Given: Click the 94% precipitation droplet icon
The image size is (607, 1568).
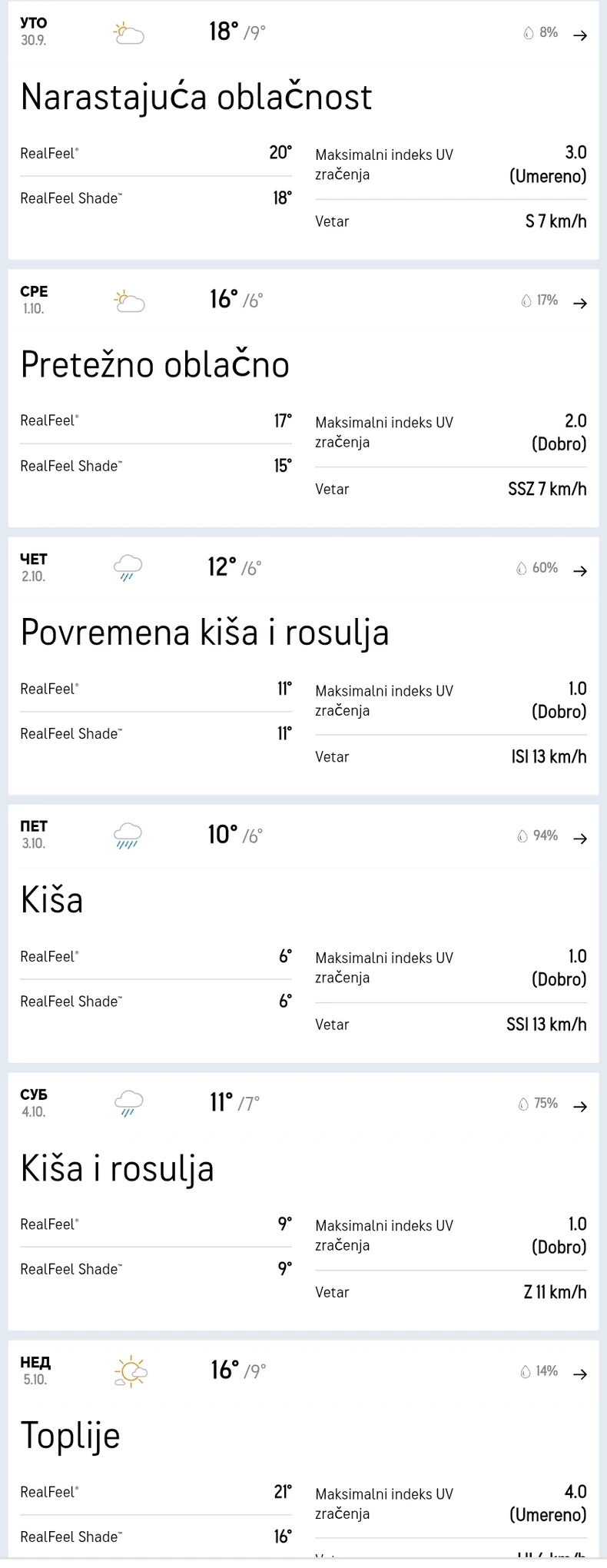Looking at the screenshot, I should pyautogui.click(x=522, y=836).
